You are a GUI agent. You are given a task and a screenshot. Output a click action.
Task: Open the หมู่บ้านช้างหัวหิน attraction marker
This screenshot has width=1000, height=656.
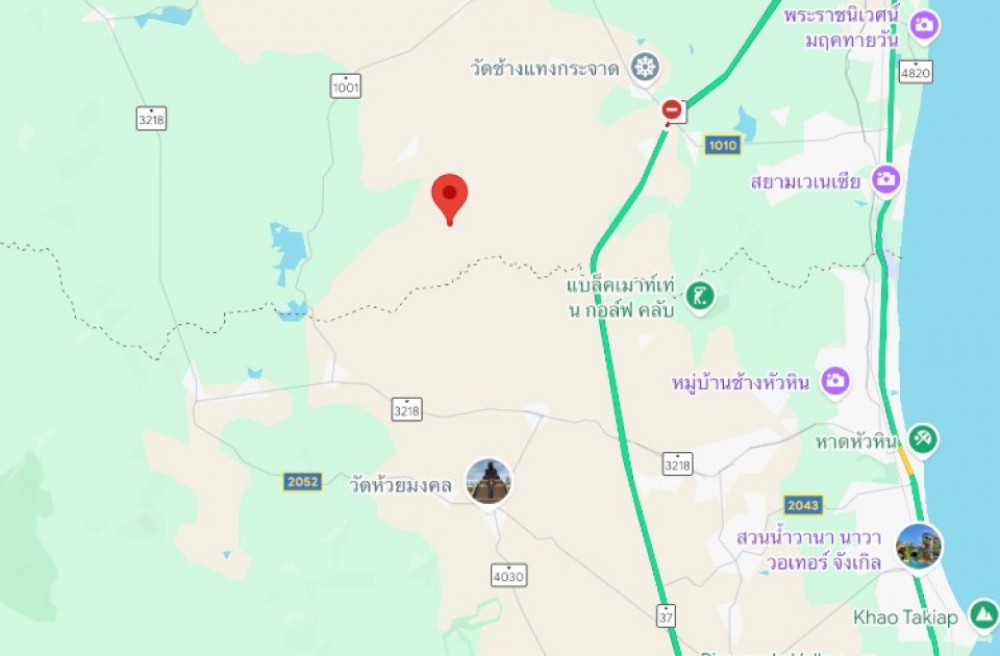point(835,380)
